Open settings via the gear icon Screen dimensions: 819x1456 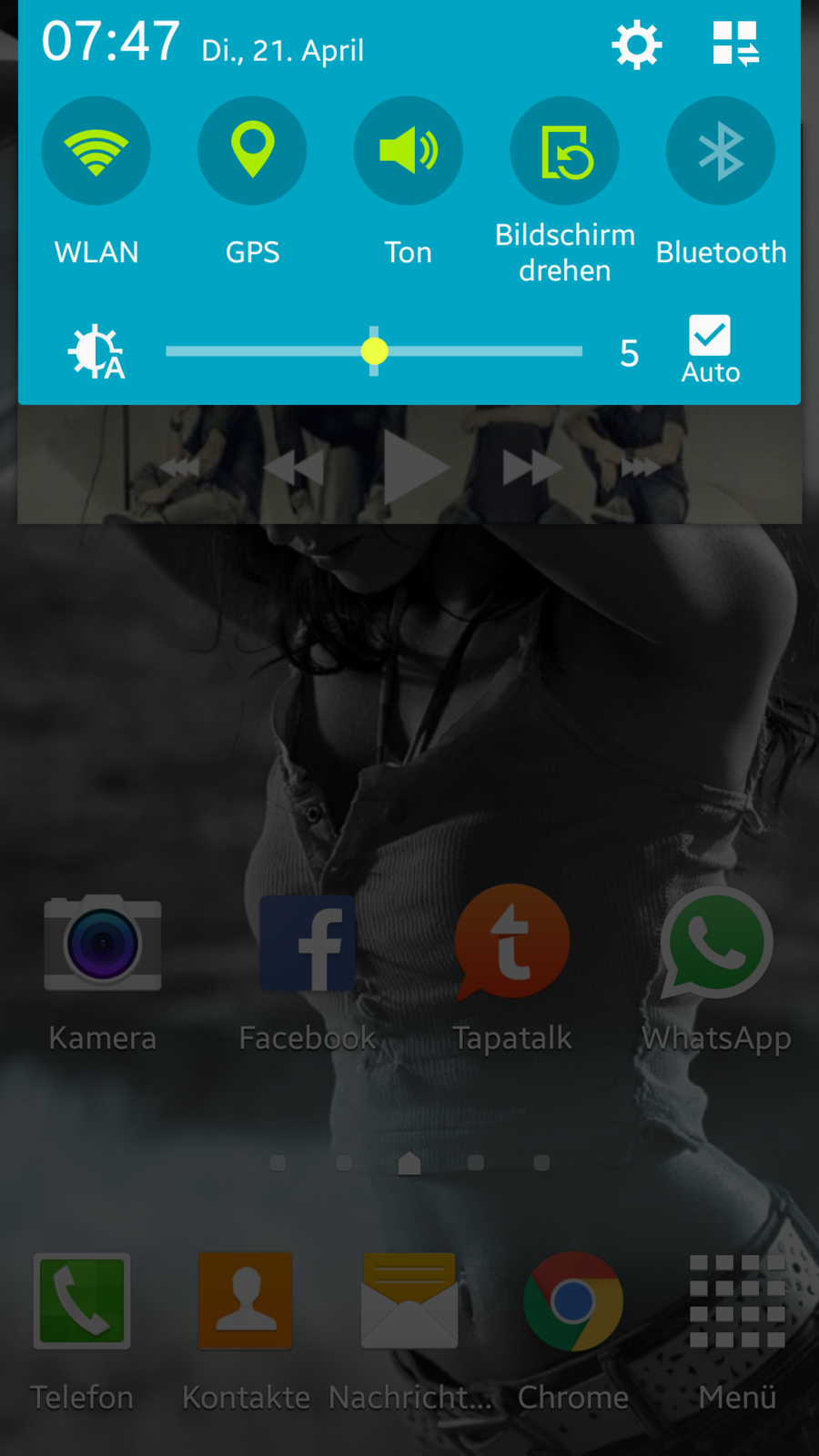click(636, 45)
